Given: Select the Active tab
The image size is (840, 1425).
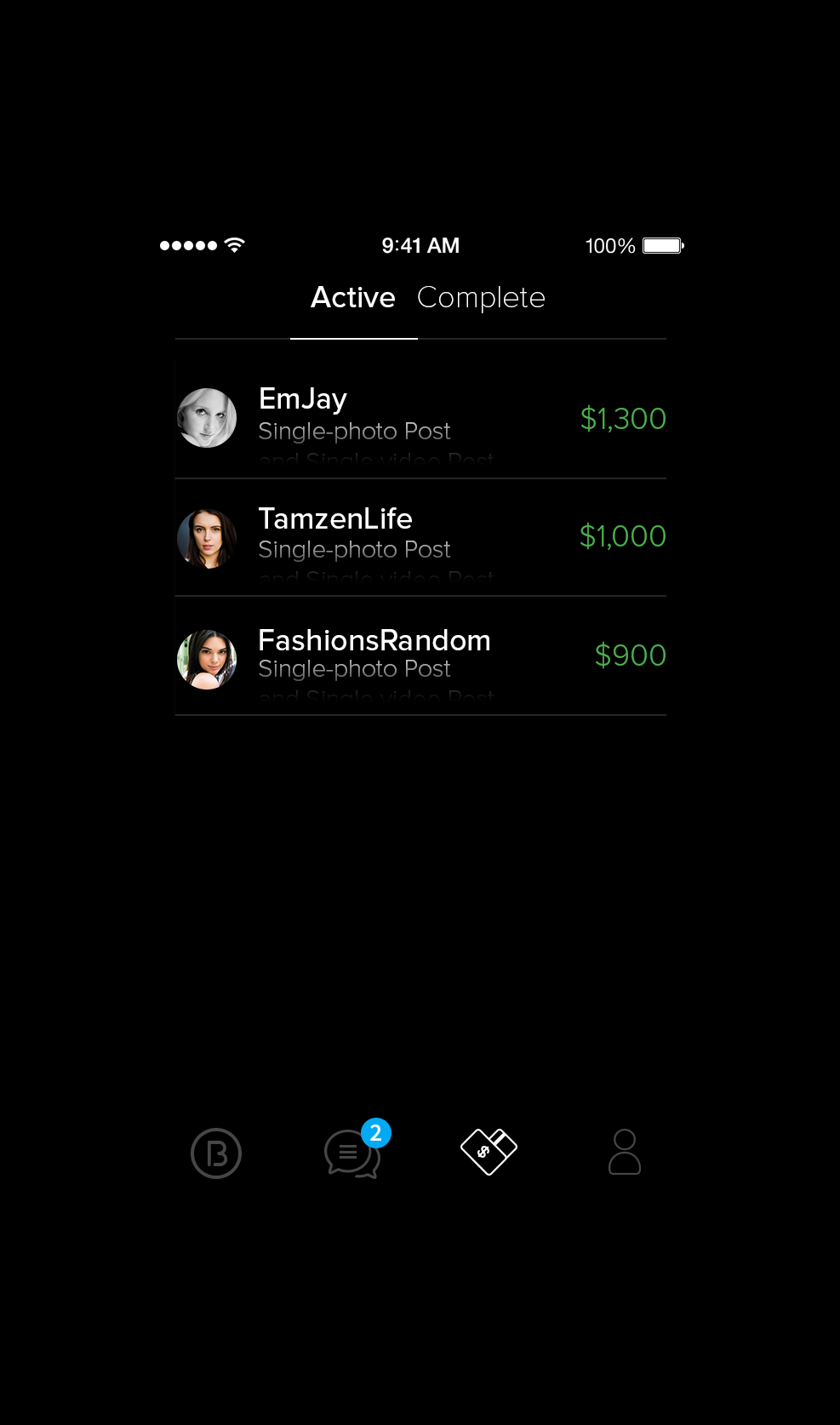Looking at the screenshot, I should pos(353,298).
